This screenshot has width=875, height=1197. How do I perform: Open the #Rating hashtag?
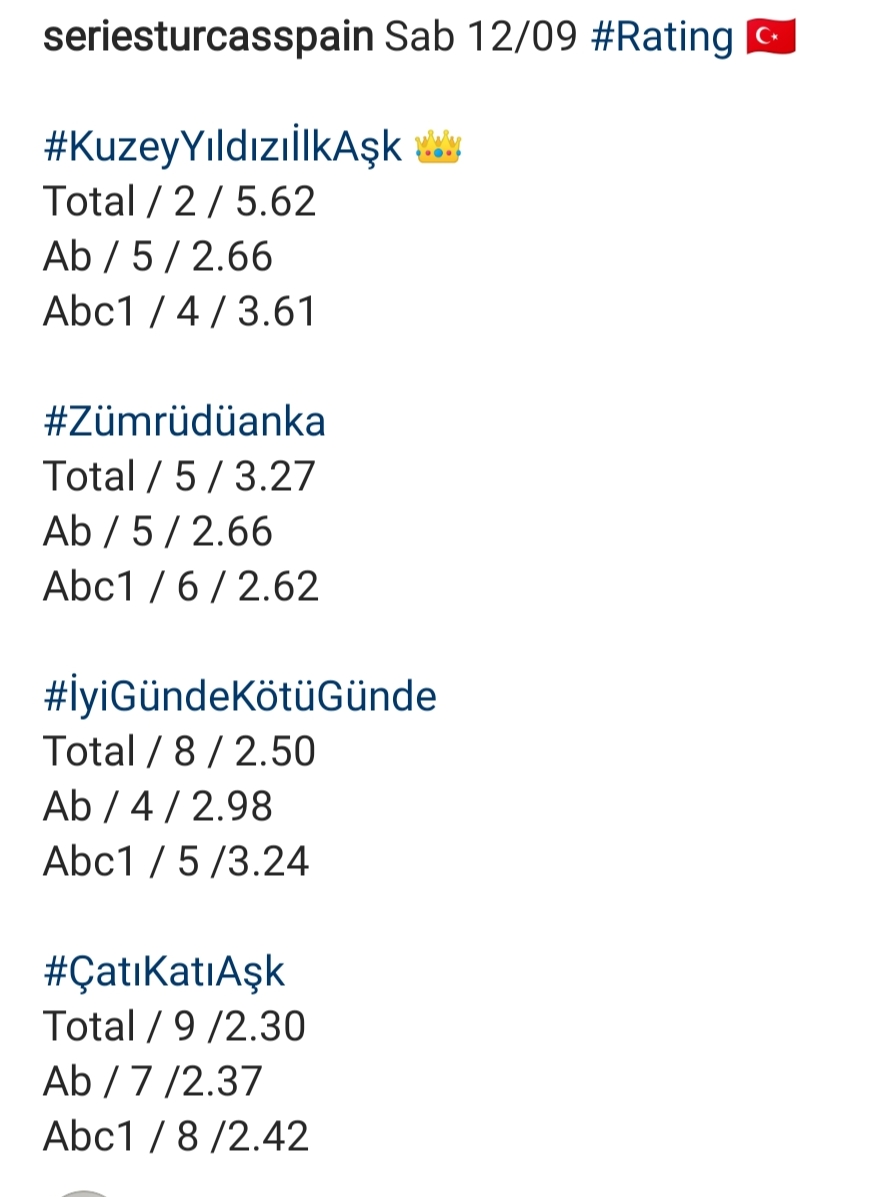[662, 38]
